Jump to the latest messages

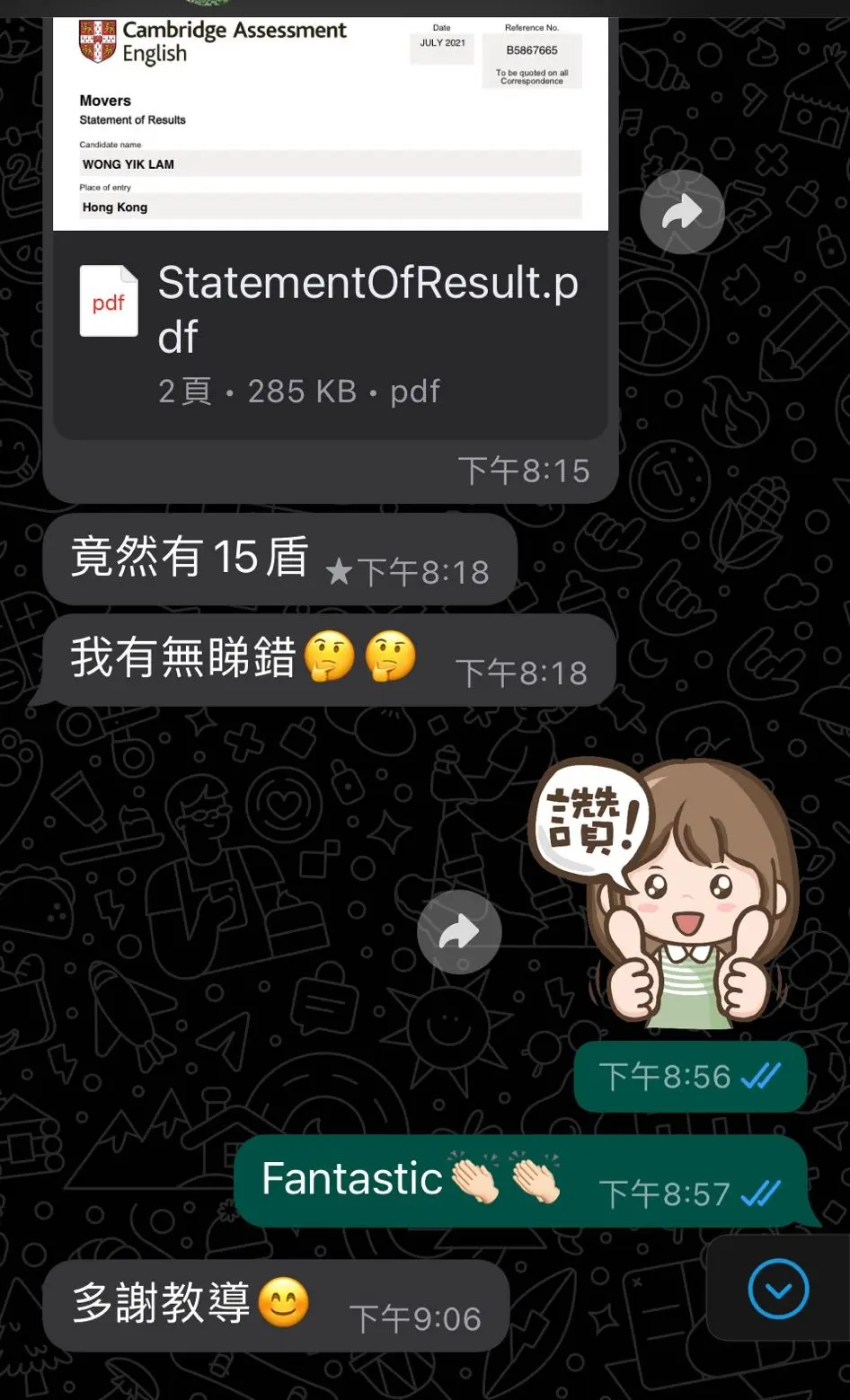coord(778,1289)
